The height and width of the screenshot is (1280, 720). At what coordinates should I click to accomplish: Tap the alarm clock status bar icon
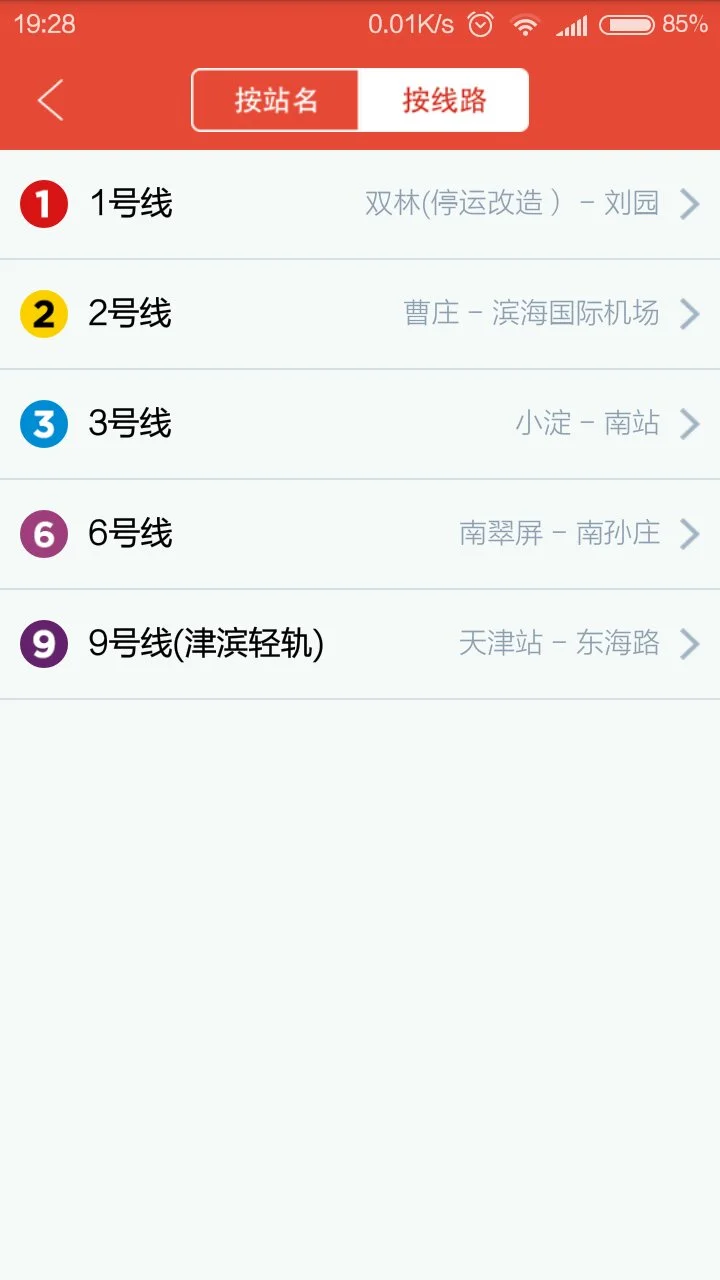pos(481,23)
